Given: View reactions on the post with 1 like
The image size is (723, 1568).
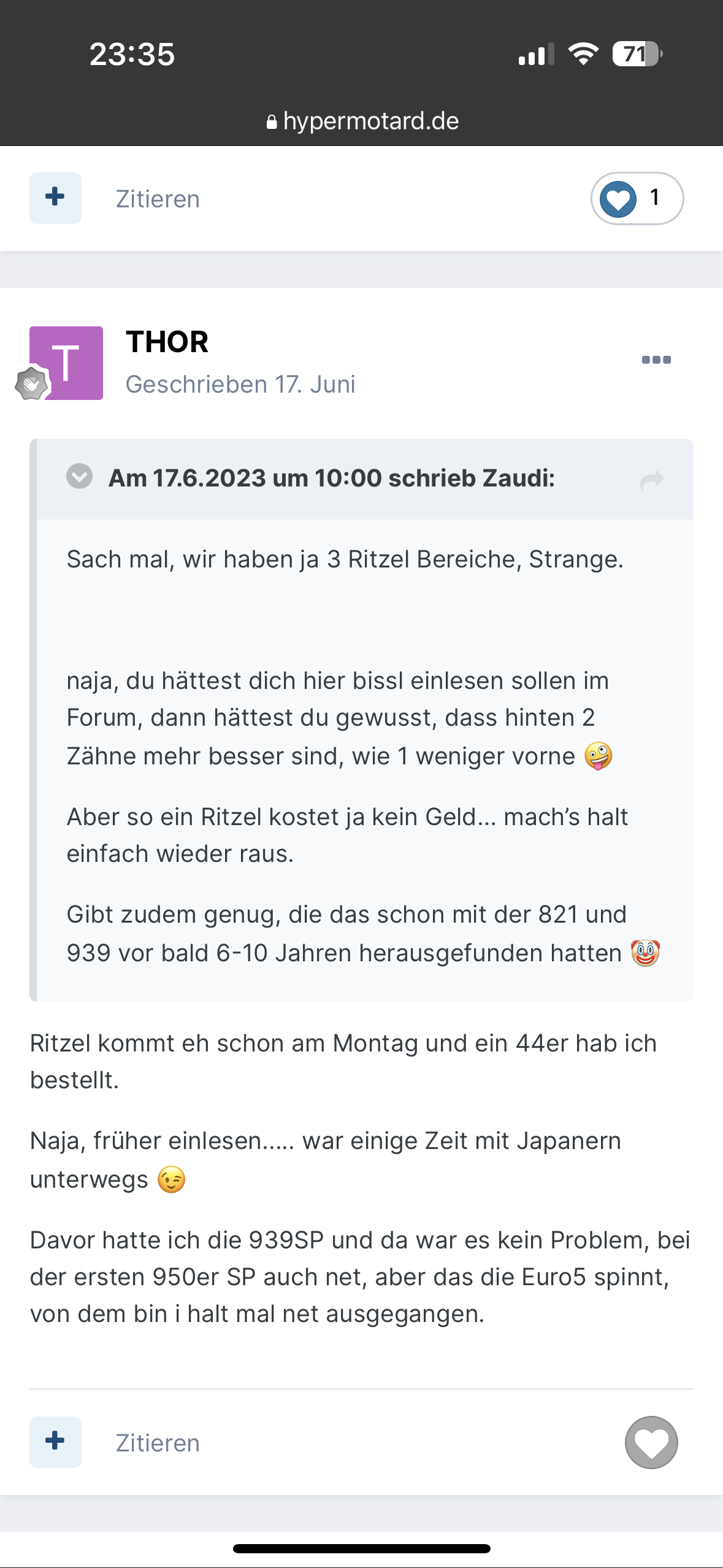Looking at the screenshot, I should click(x=637, y=198).
